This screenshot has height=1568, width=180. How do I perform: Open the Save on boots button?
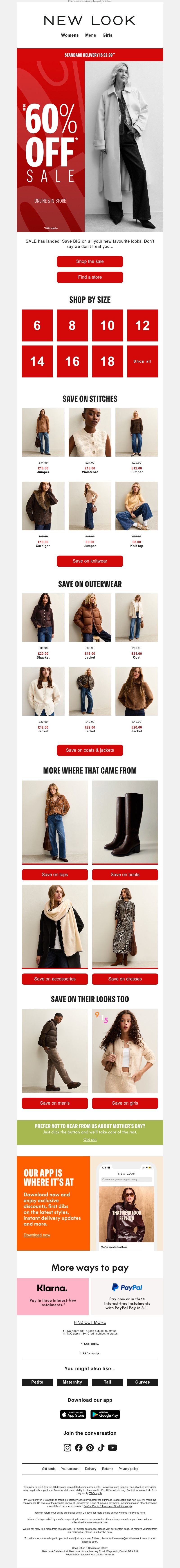[125, 875]
